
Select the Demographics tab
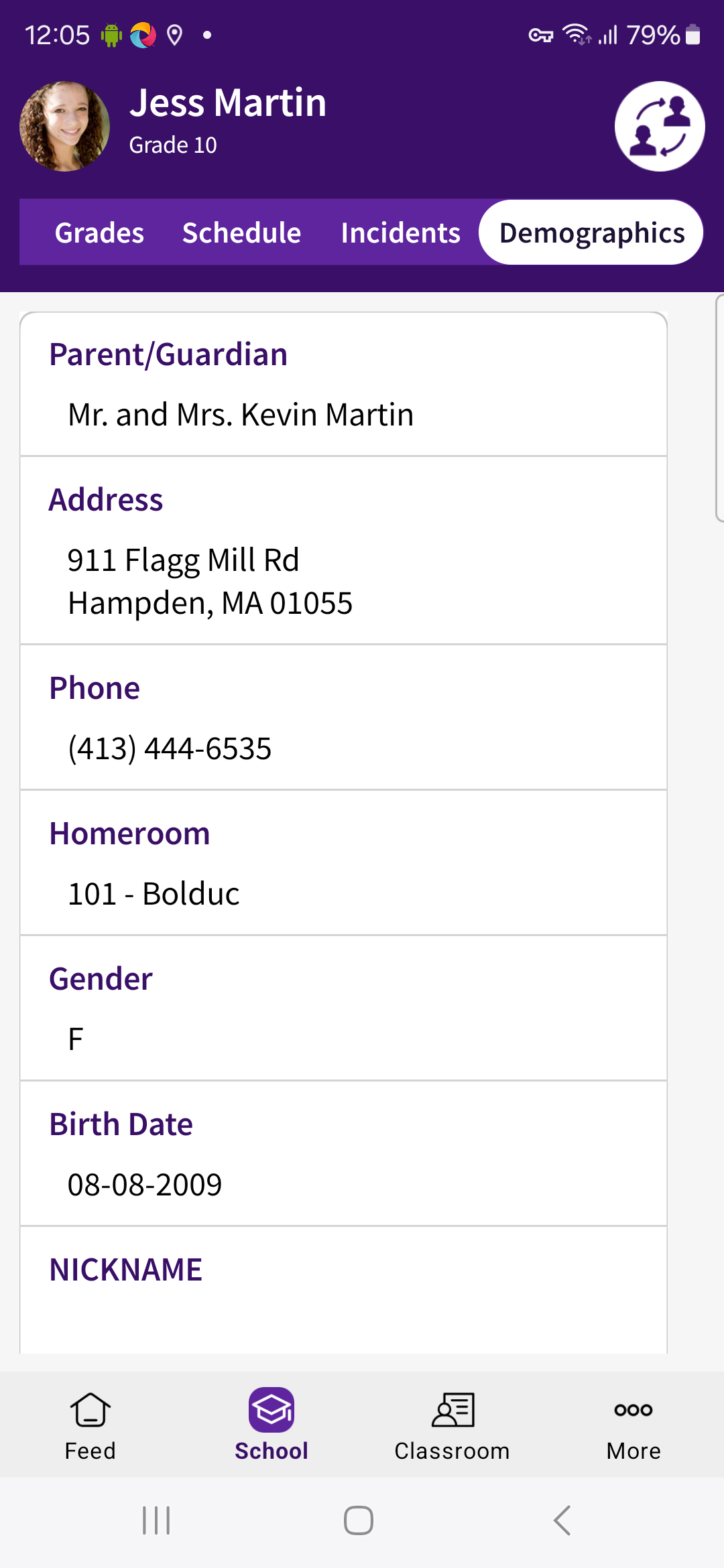pyautogui.click(x=591, y=233)
